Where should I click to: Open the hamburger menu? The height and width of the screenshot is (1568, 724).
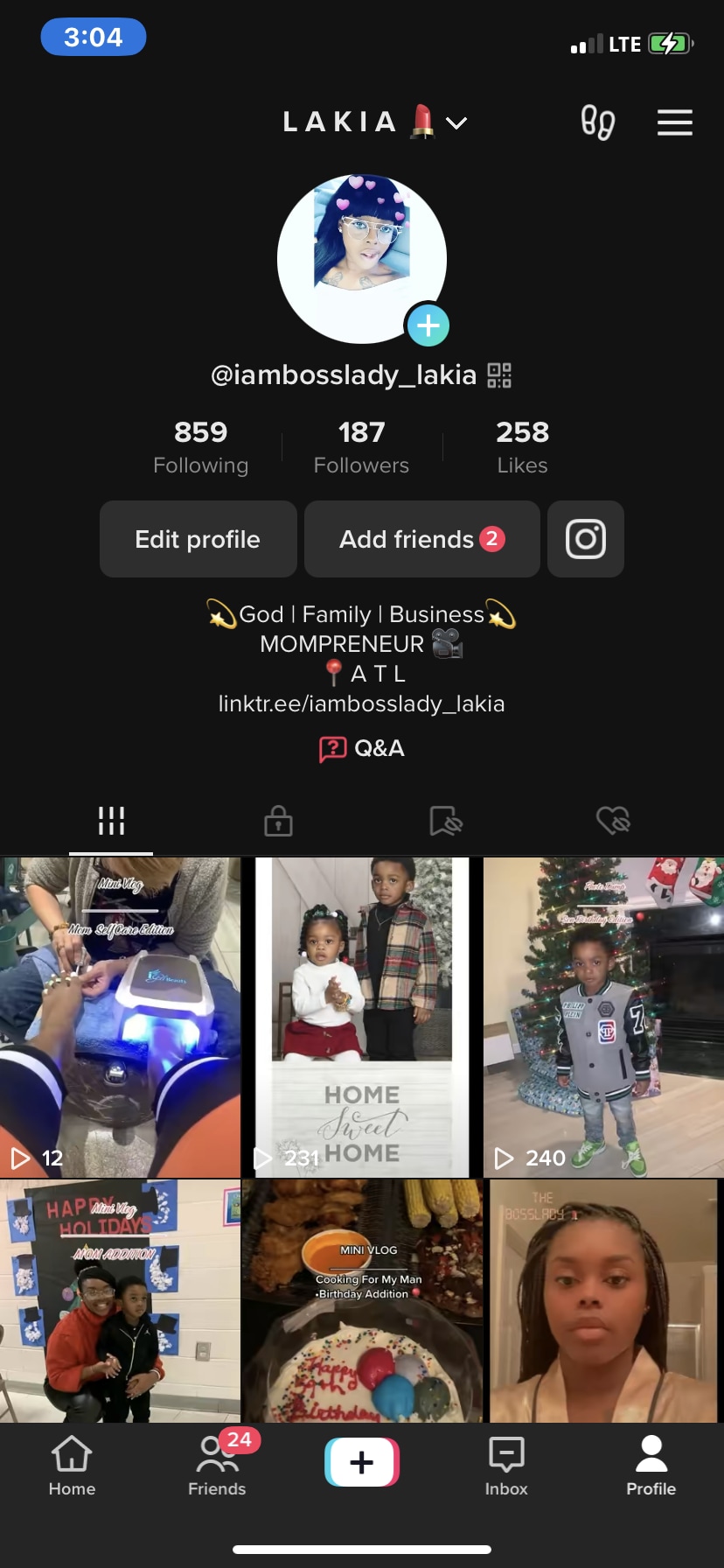(674, 122)
